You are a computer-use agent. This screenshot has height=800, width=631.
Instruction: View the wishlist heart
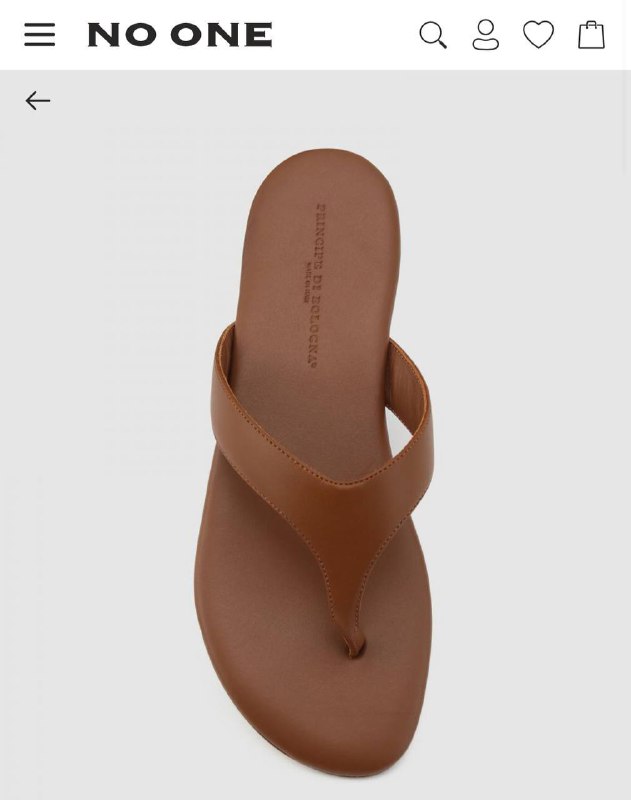pyautogui.click(x=538, y=35)
